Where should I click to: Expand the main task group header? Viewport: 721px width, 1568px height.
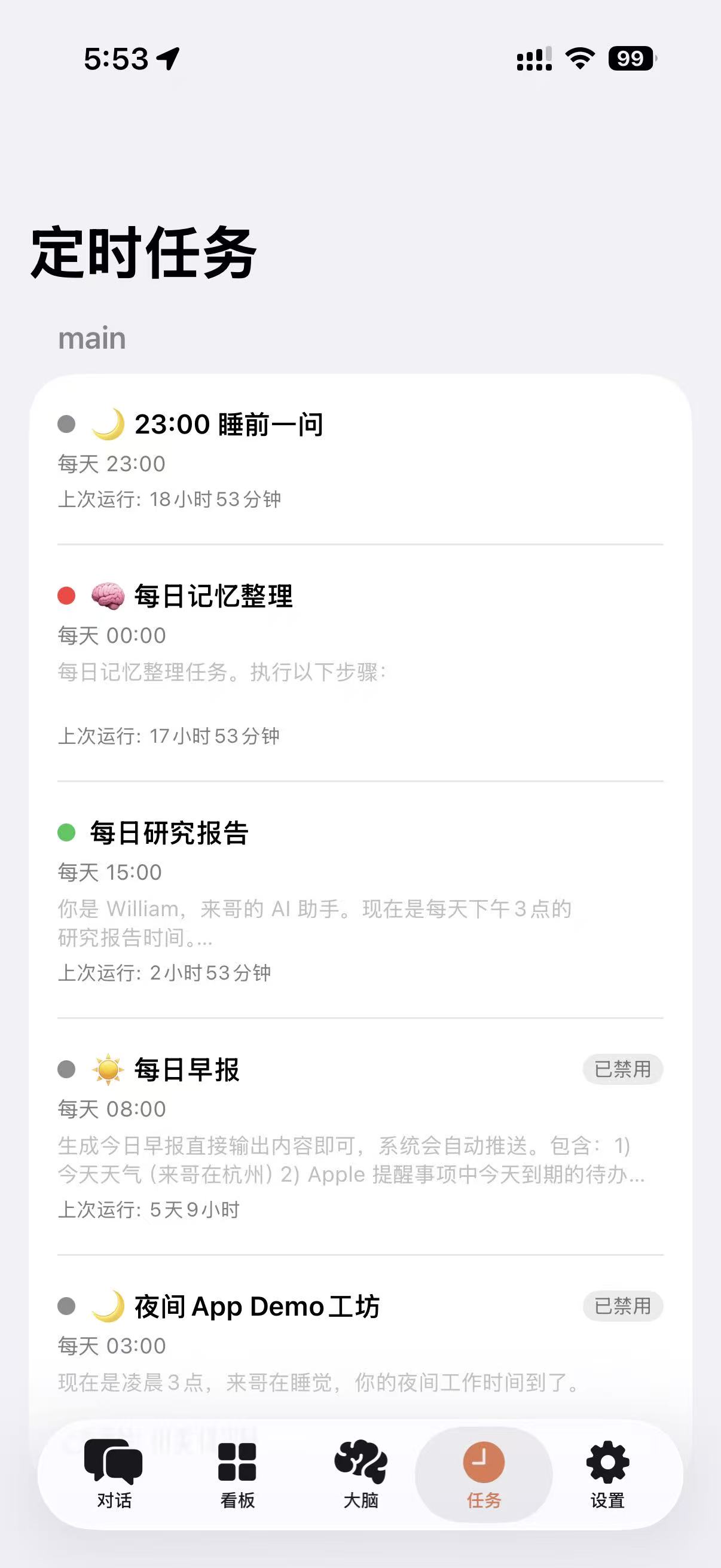91,338
